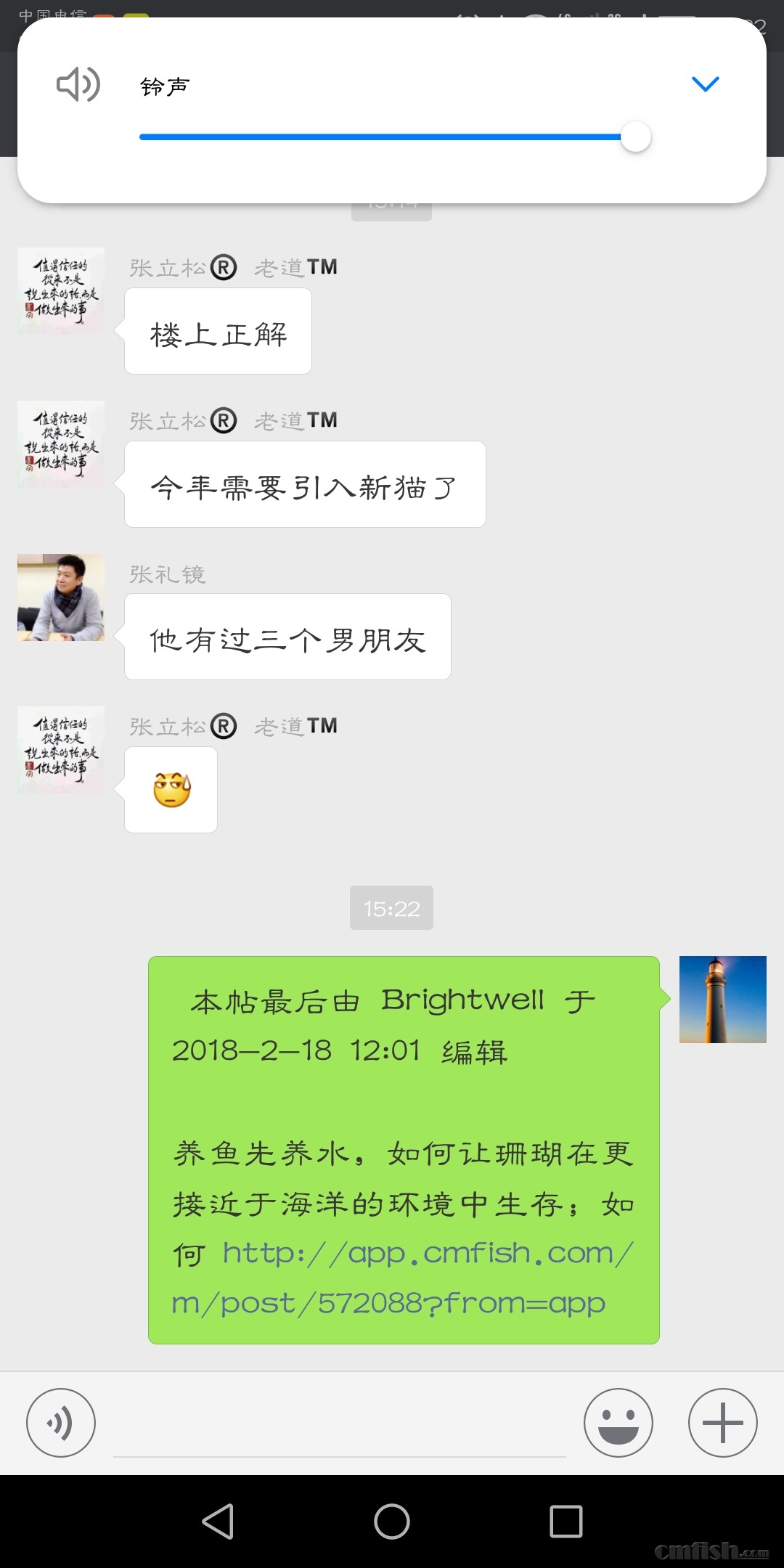Open 张立松's avatar beside 楼上正解
Image resolution: width=784 pixels, height=1568 pixels.
[x=61, y=291]
